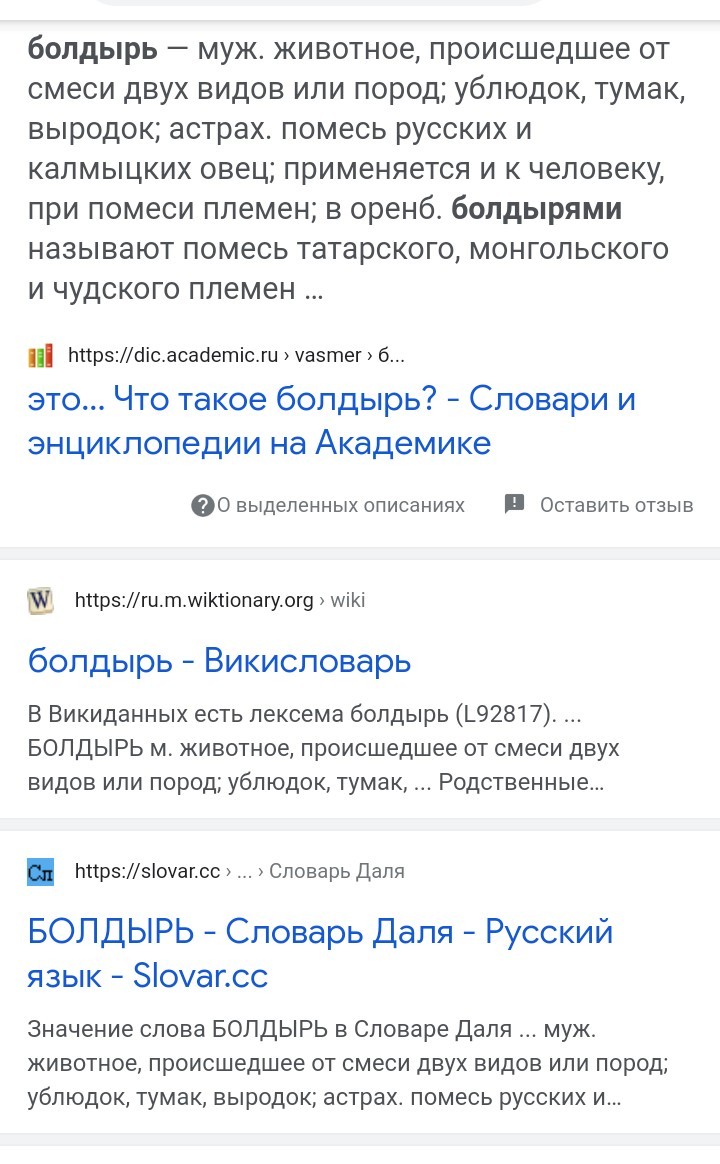720x1164 pixels.
Task: Open the Academic dictionary result about болдырь
Action: click(x=330, y=420)
